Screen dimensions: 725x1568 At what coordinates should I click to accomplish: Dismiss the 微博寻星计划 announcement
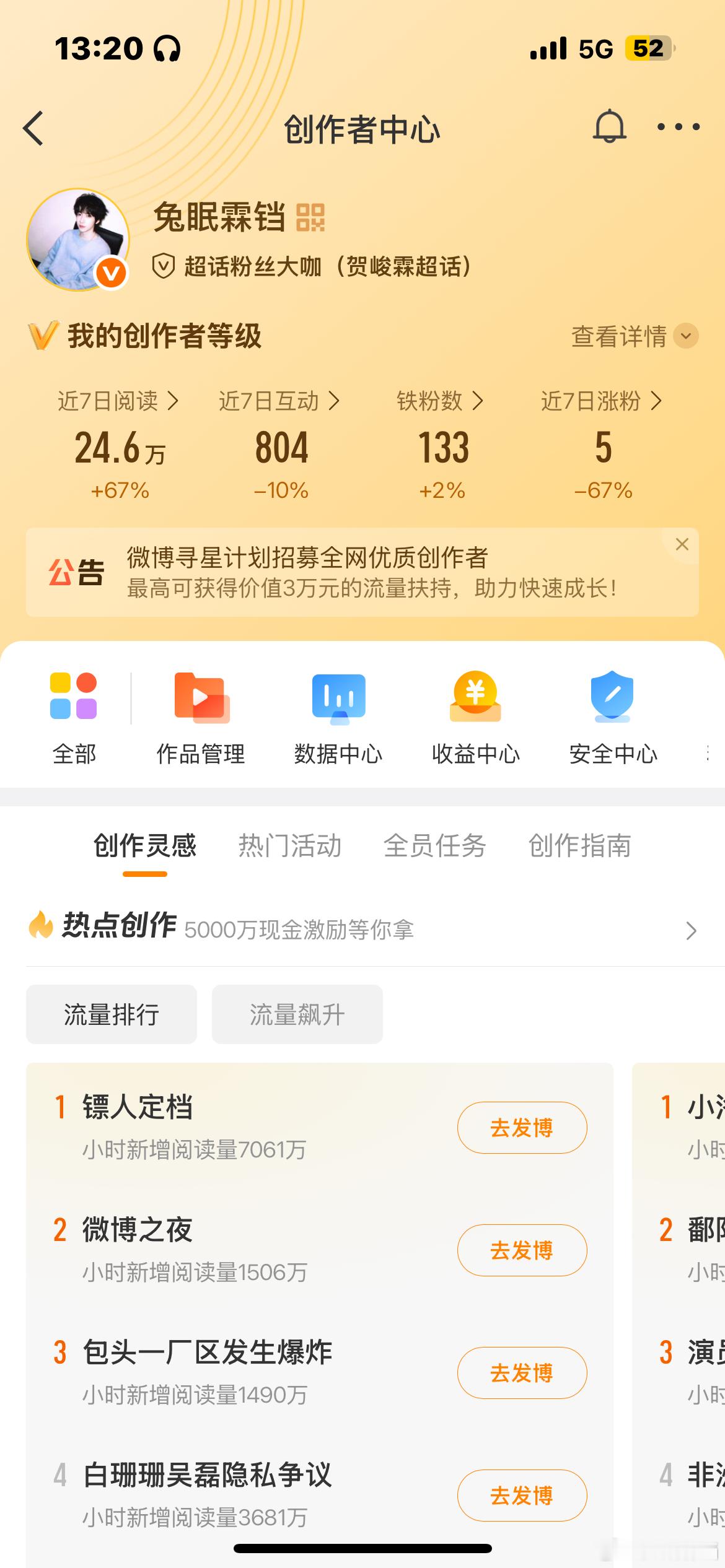click(x=682, y=544)
